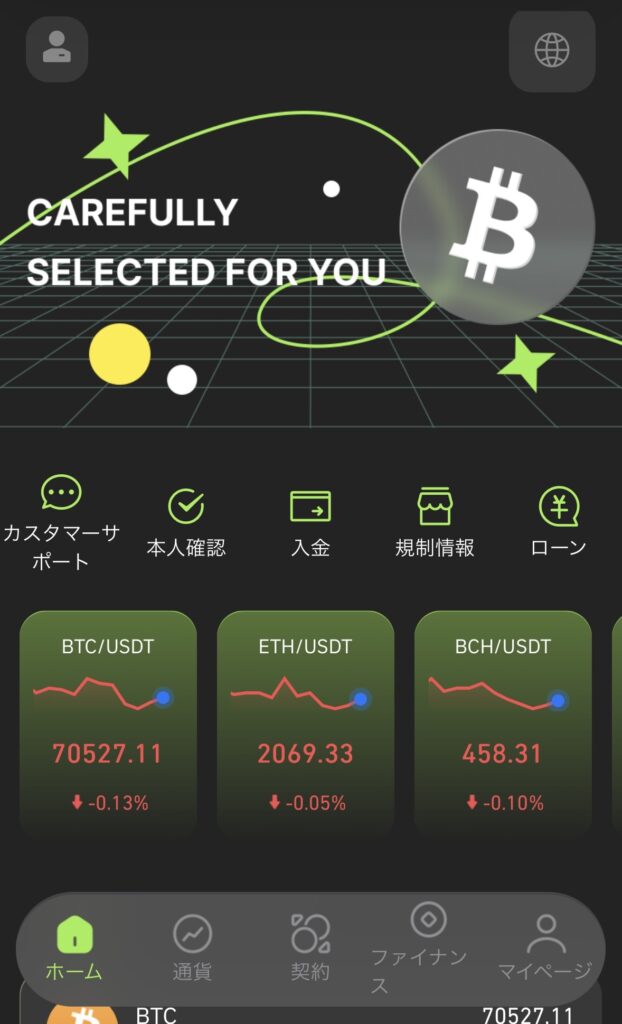Open the ローン loan shortcut

(558, 522)
